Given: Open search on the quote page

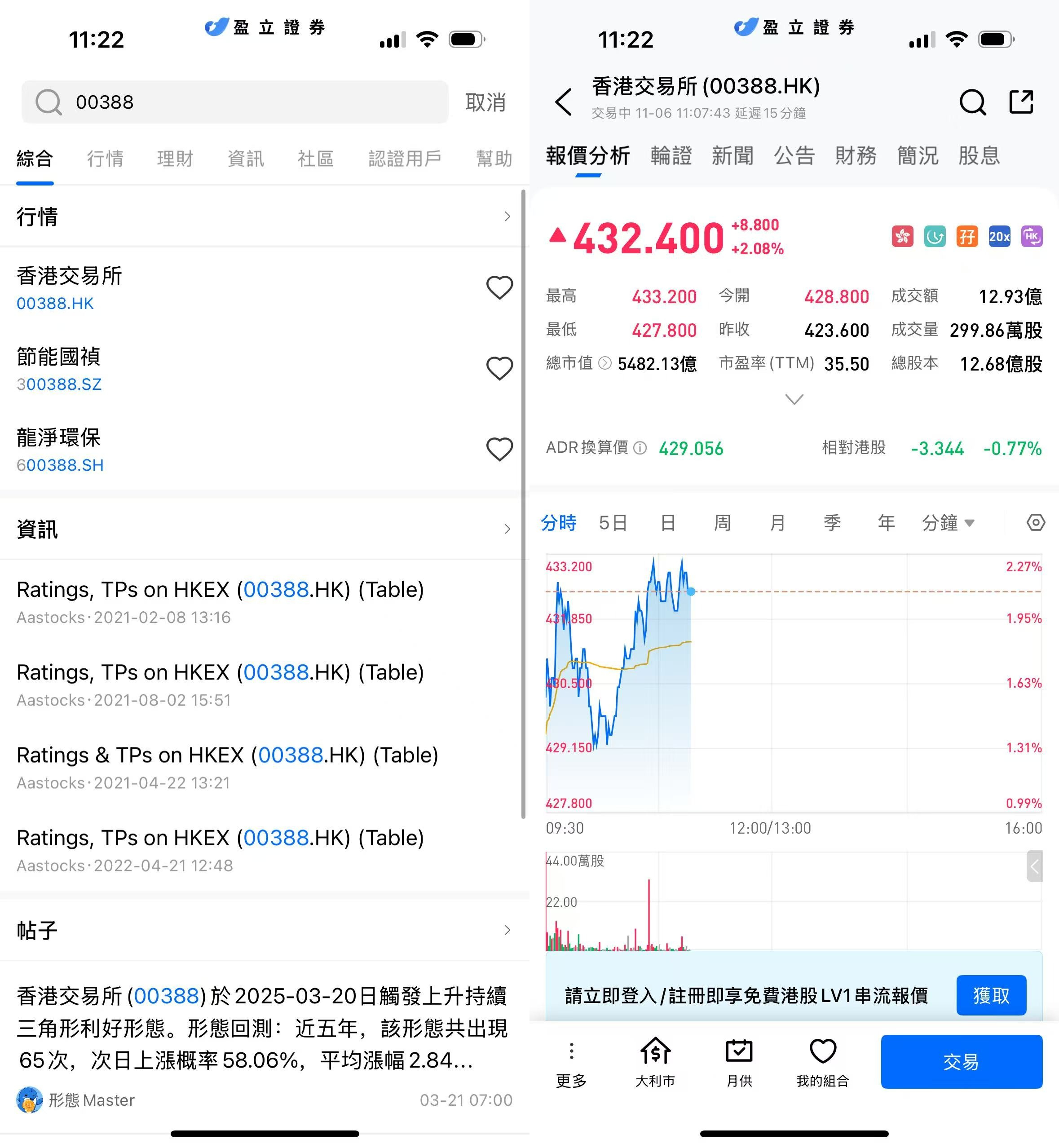Looking at the screenshot, I should 972,102.
